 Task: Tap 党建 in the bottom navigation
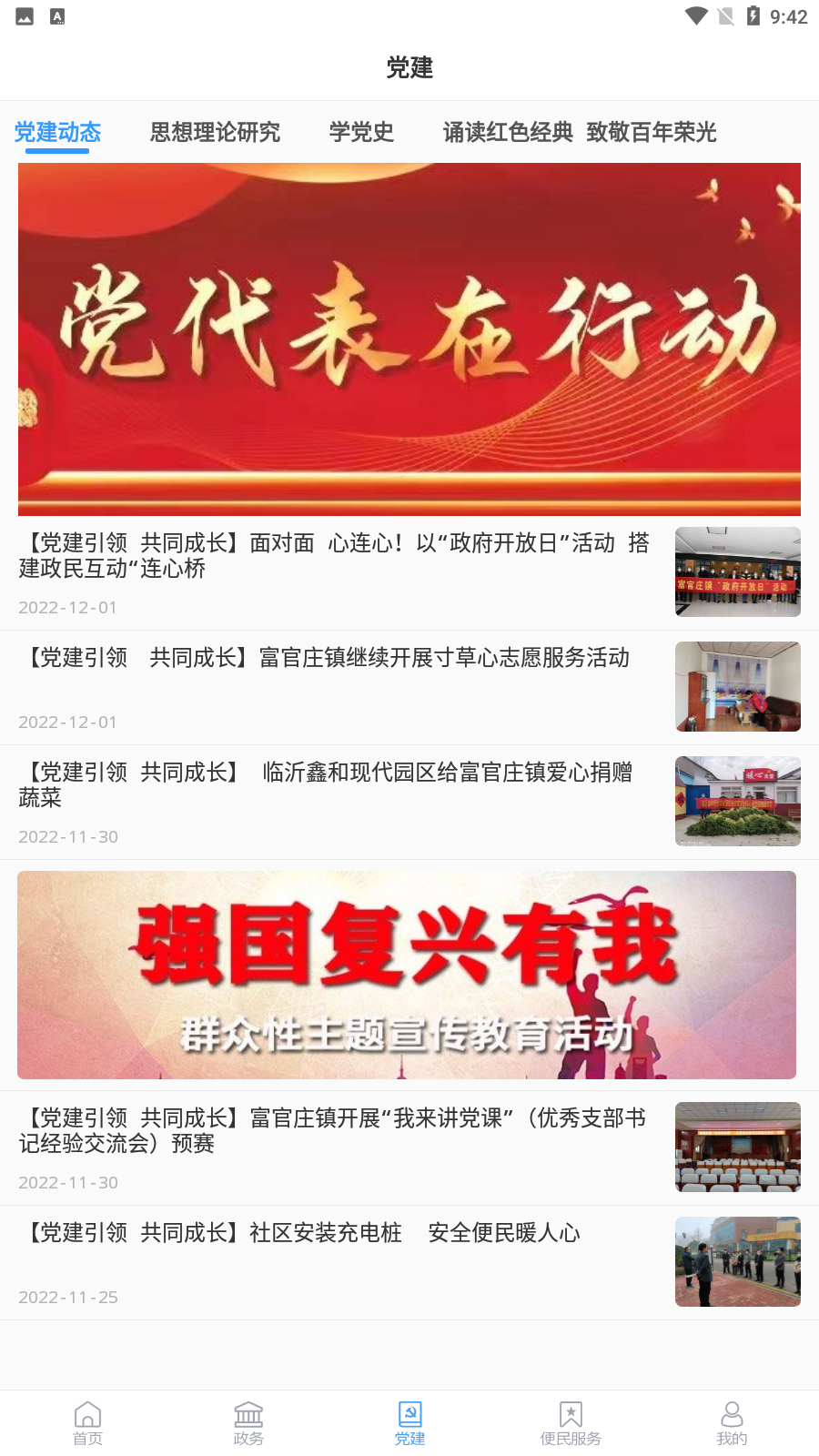[x=409, y=1423]
